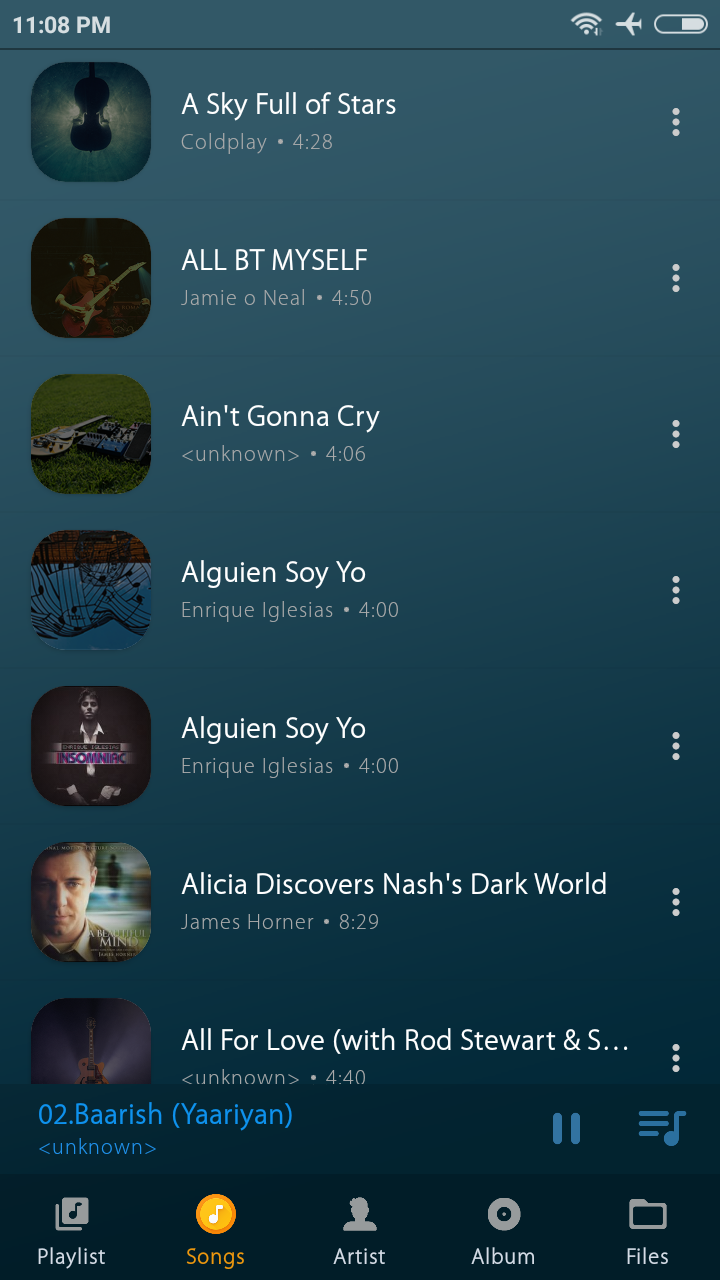The image size is (720, 1280).
Task: Pause the playing song Baarish
Action: pos(566,1129)
